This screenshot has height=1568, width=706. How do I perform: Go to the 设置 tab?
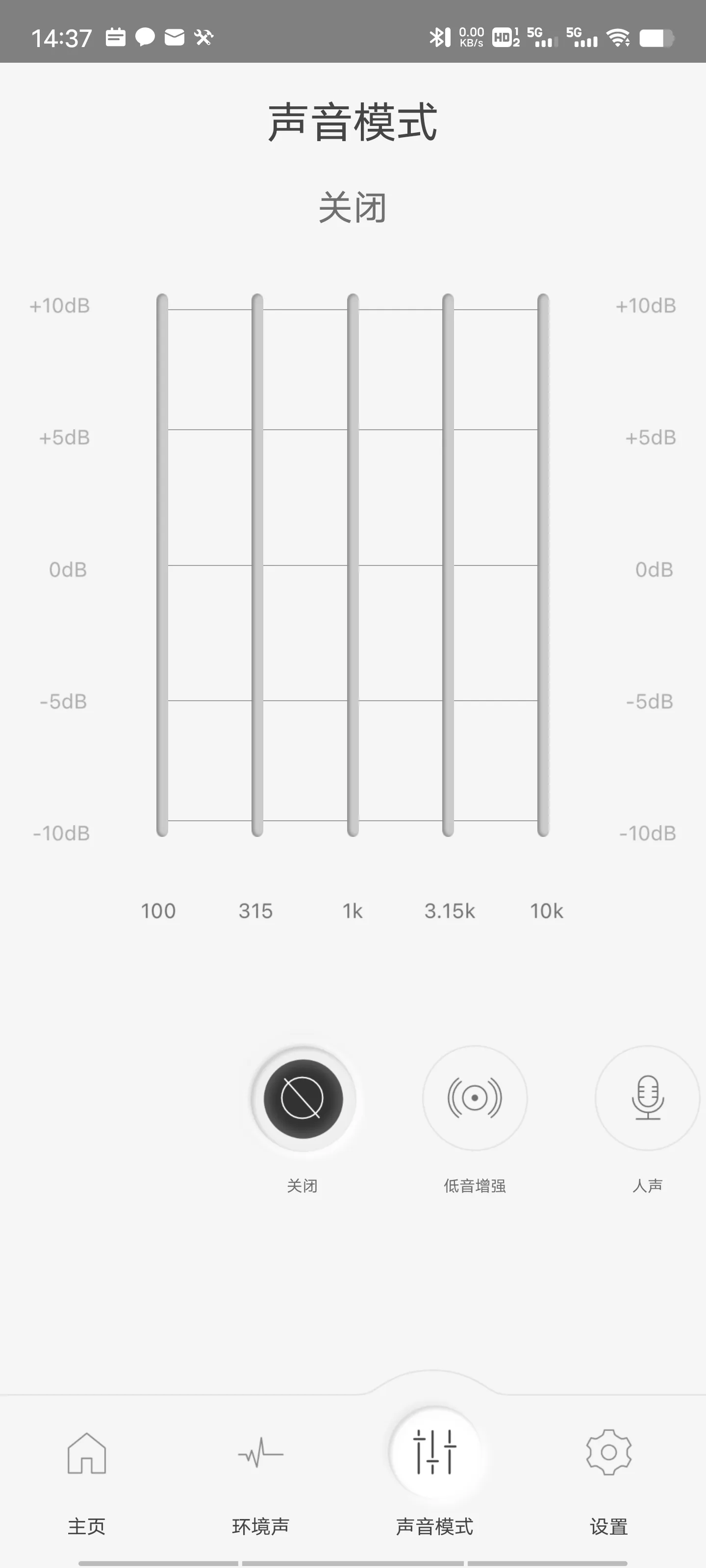(608, 1479)
